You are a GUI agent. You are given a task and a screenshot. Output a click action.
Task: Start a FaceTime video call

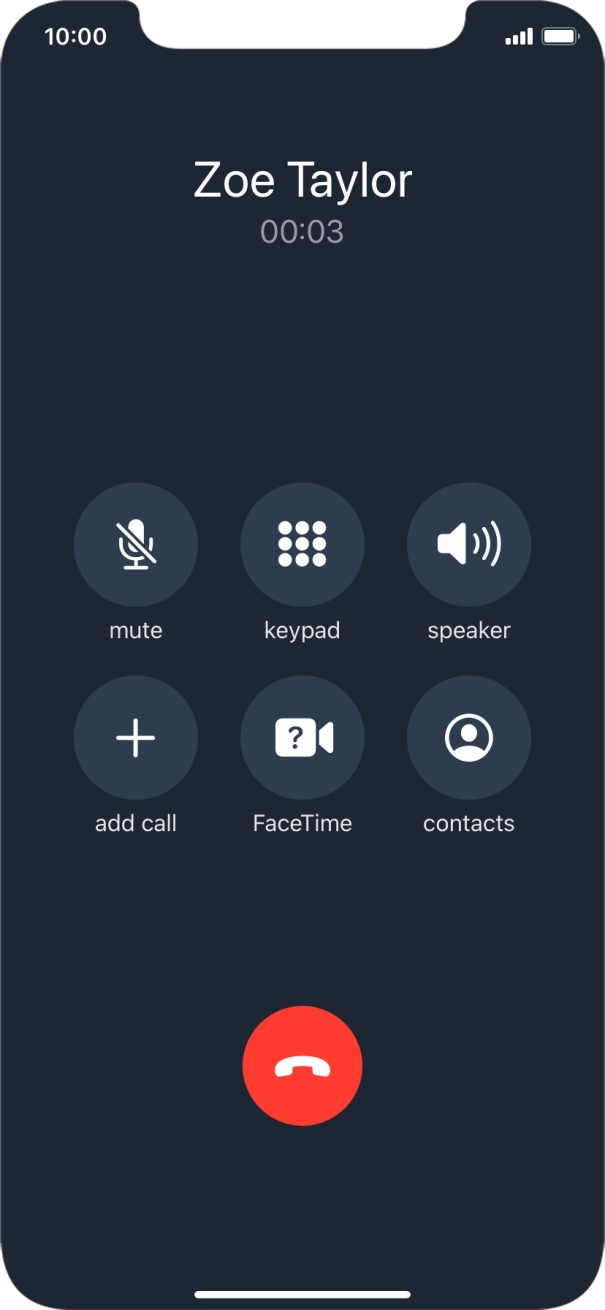[x=302, y=738]
